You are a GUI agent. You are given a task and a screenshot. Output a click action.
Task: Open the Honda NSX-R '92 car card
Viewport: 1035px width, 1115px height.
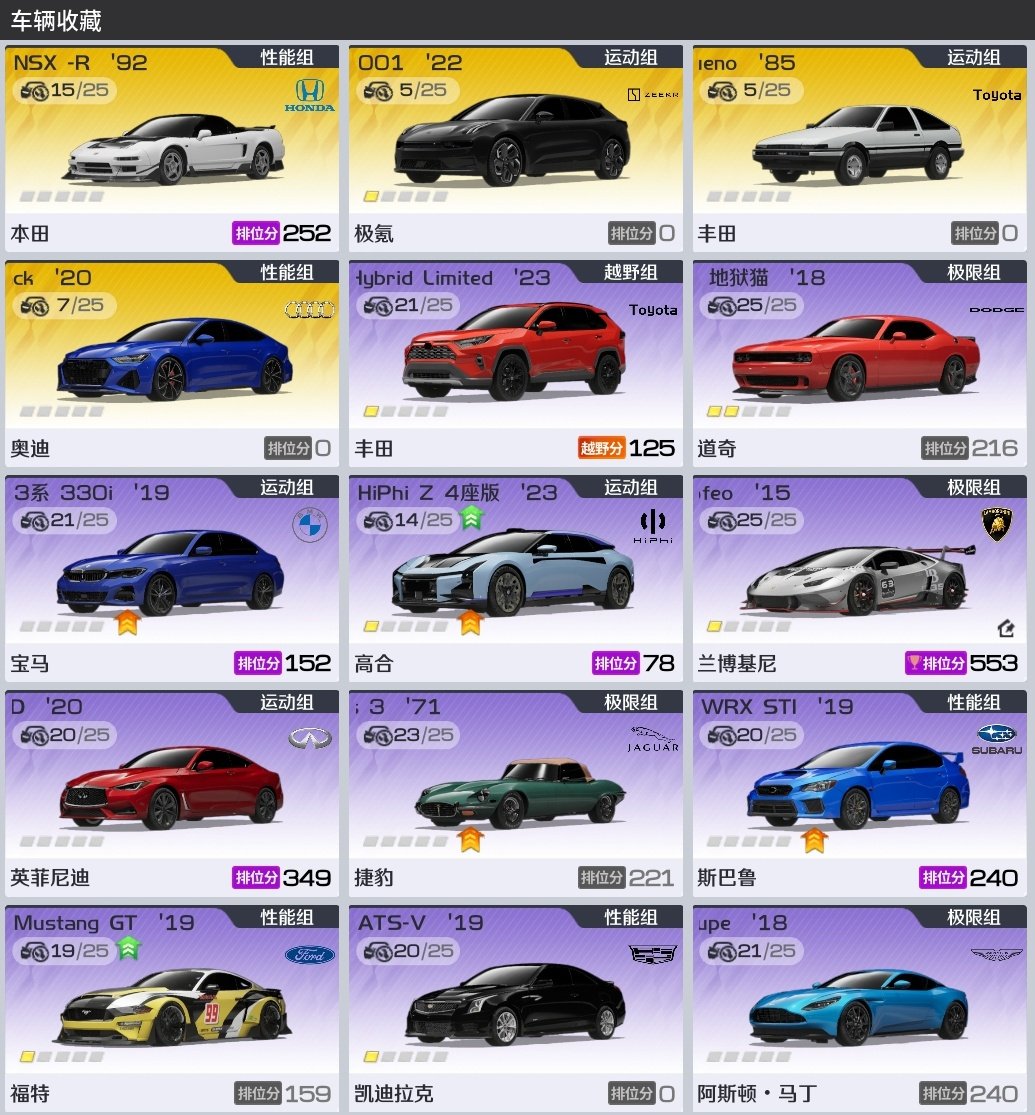point(172,150)
